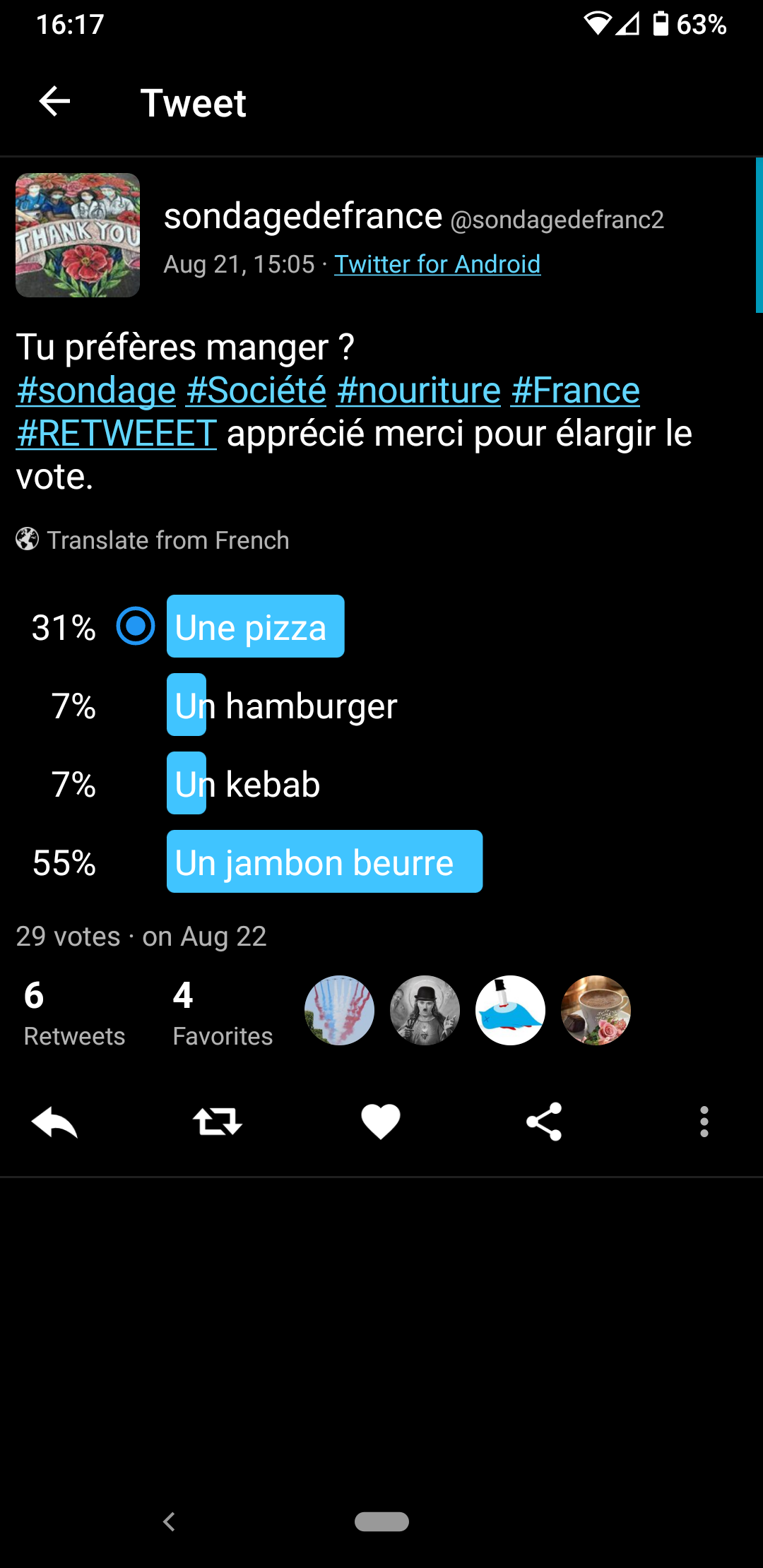
Task: Open the #France hashtag
Action: [x=576, y=391]
